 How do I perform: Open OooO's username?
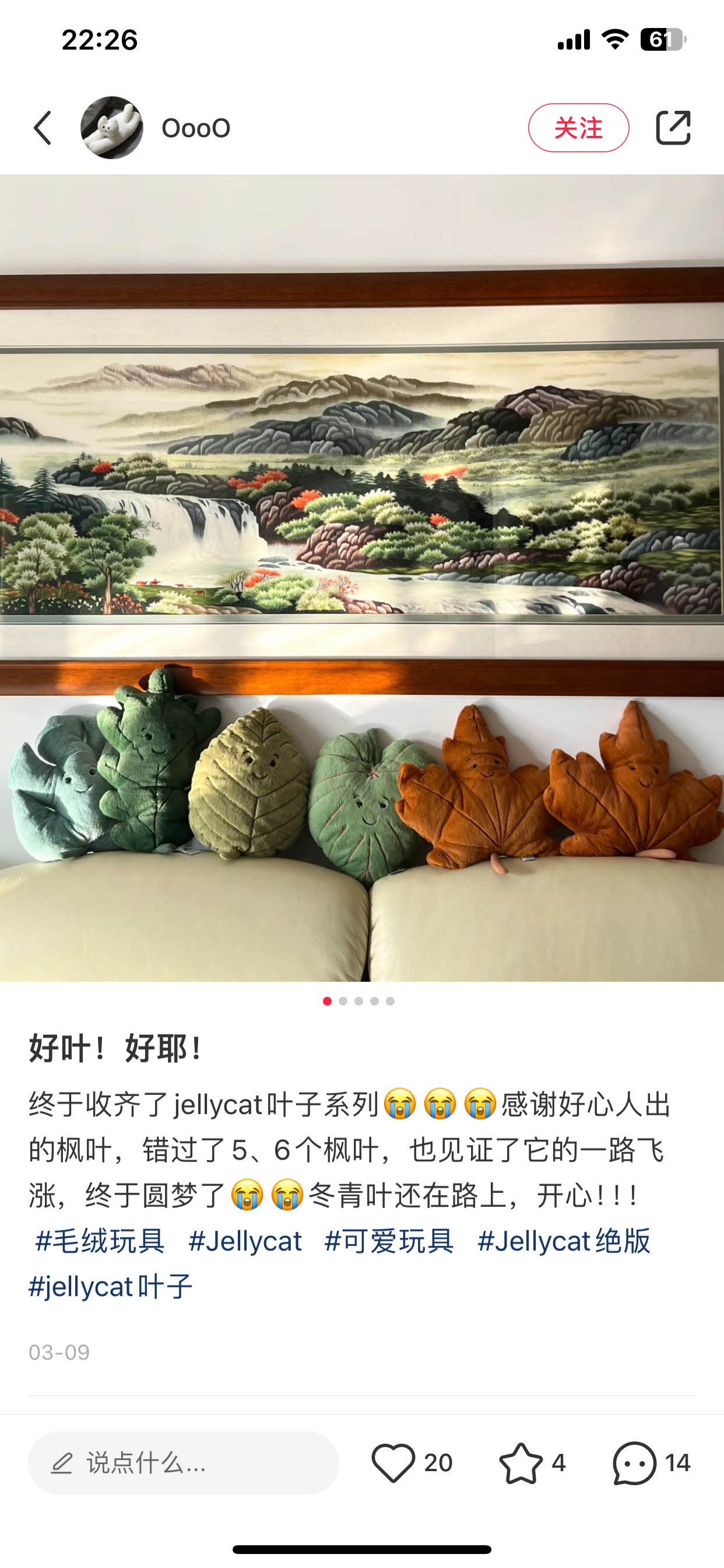tap(196, 128)
